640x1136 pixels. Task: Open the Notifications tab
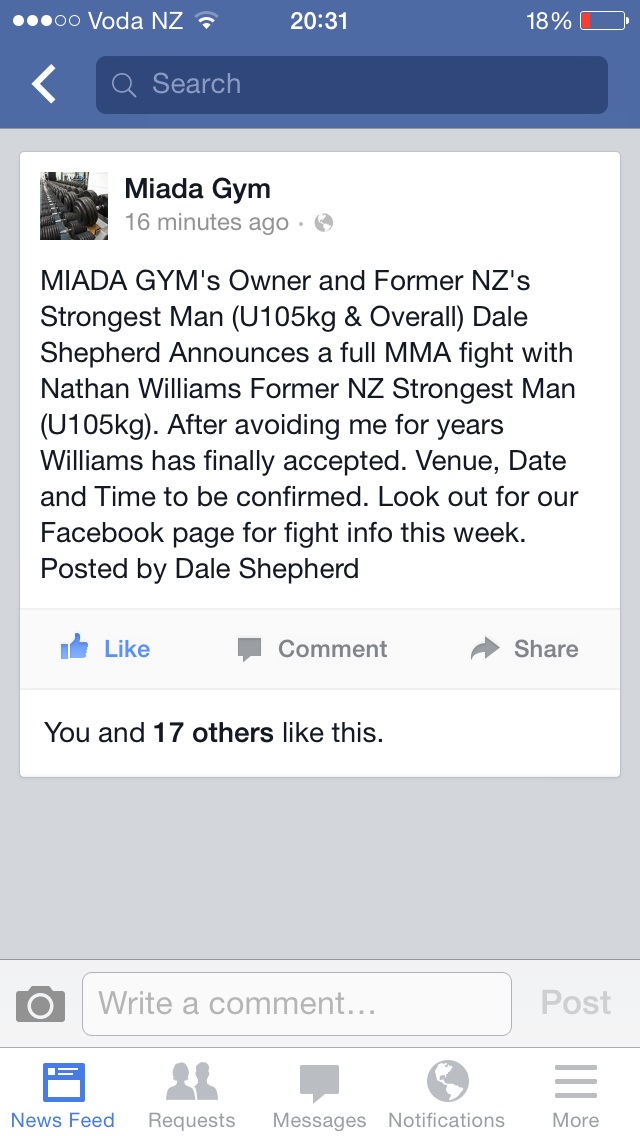click(x=447, y=1095)
